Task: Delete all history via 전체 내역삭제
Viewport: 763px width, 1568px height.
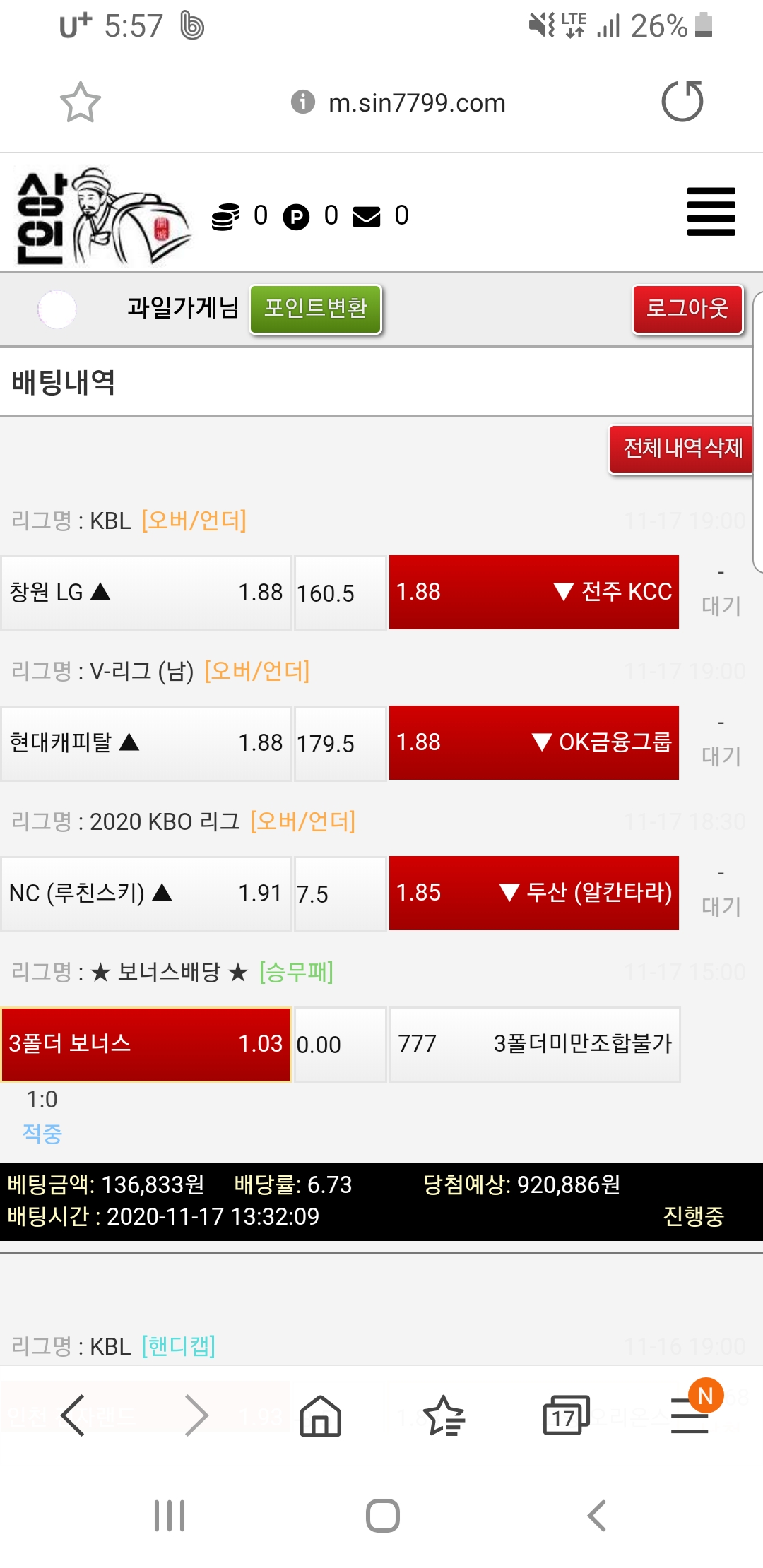Action: click(x=682, y=449)
